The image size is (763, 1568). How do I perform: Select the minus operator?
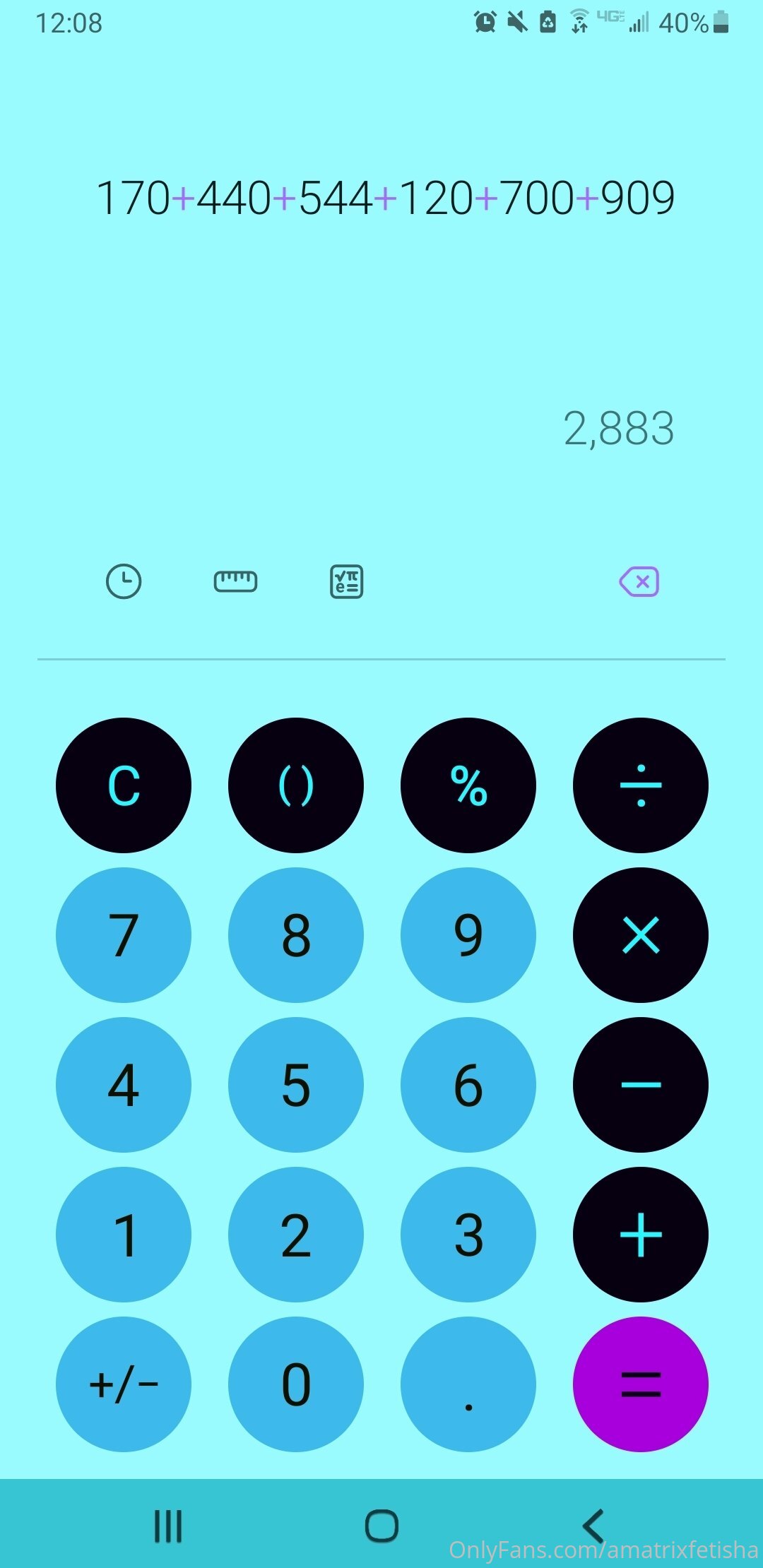pos(641,1085)
